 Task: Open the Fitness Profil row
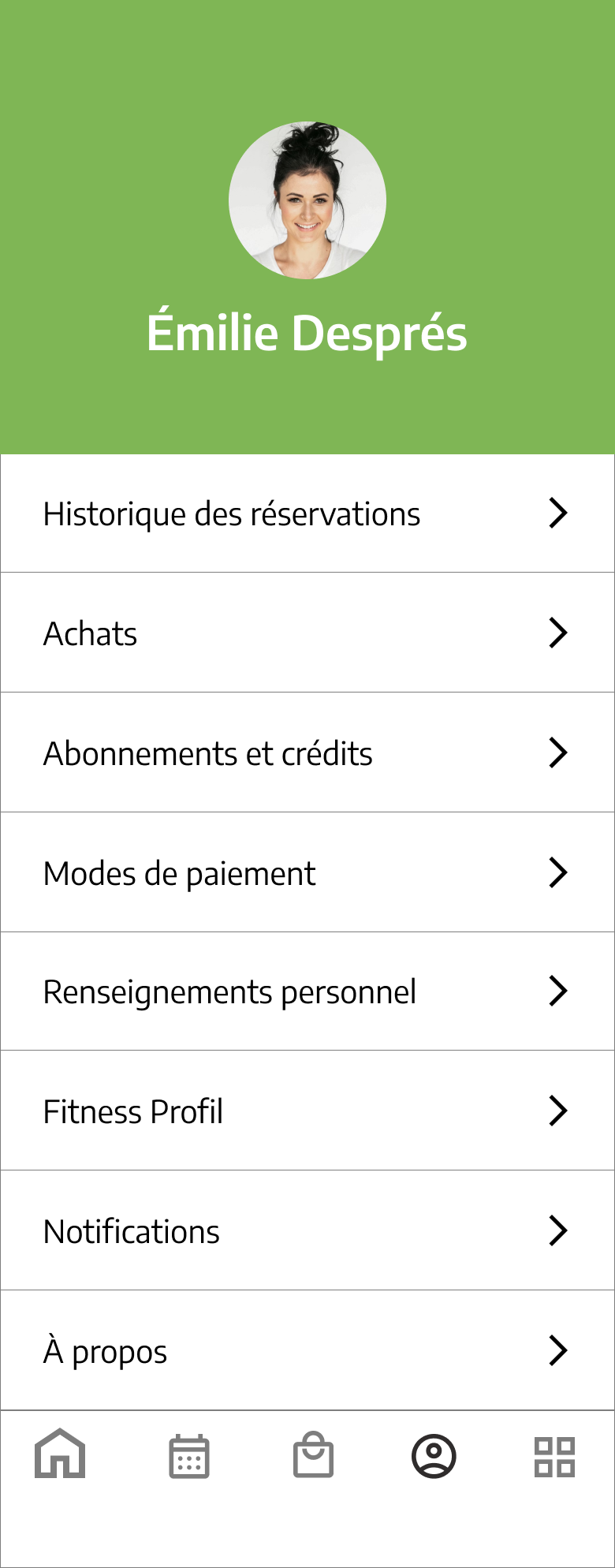[307, 1111]
